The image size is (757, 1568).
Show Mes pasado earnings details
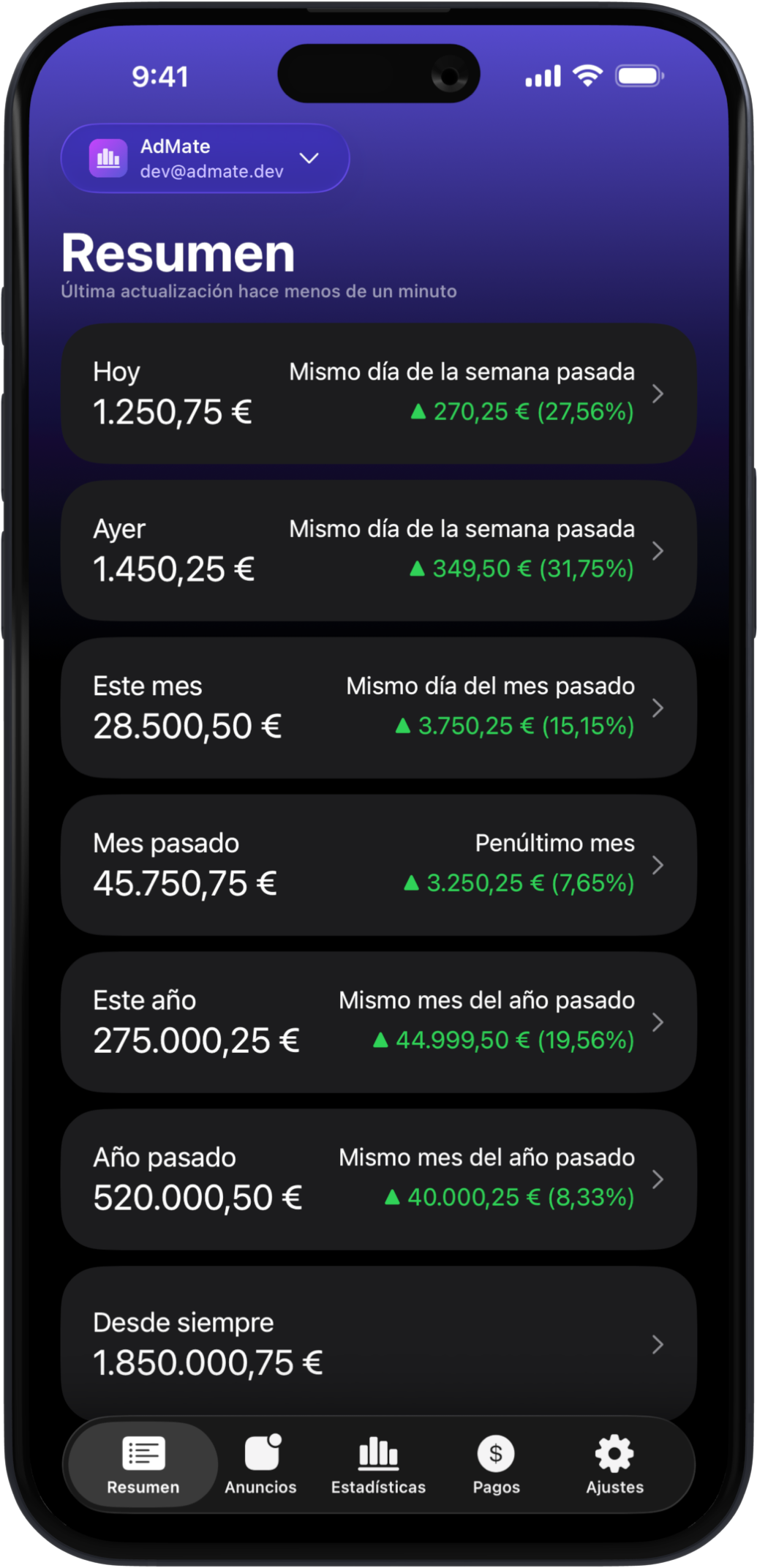(378, 865)
